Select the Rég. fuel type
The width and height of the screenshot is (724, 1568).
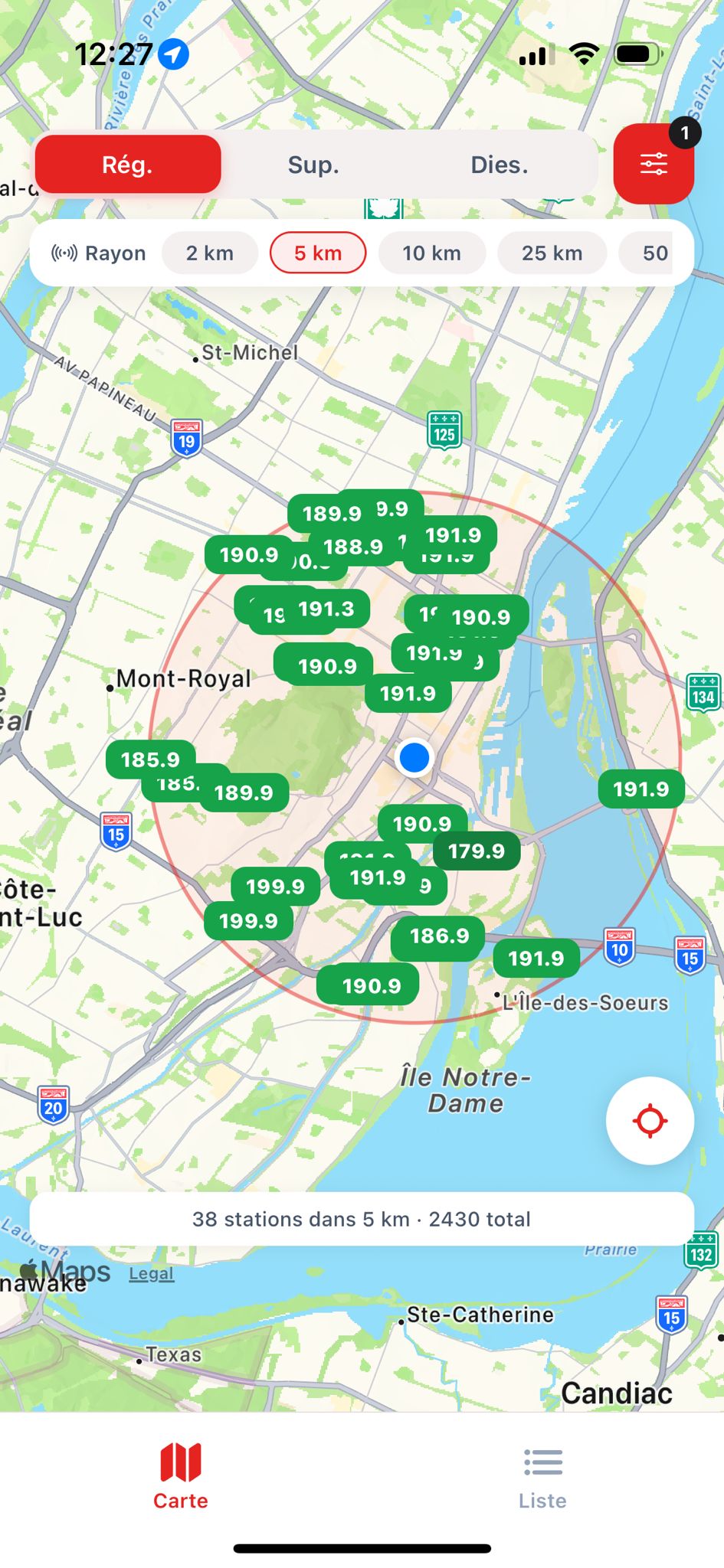coord(128,165)
